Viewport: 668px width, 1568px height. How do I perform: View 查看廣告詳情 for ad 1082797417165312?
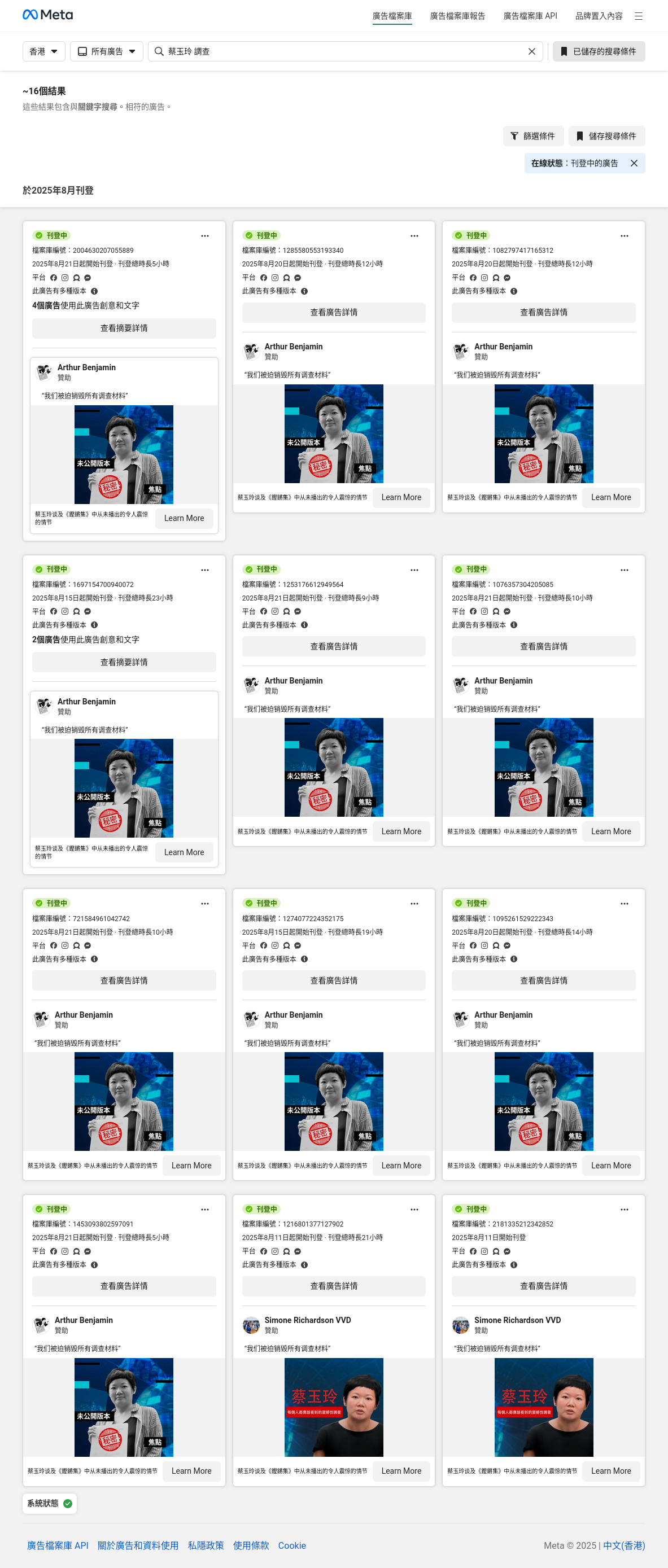pyautogui.click(x=543, y=312)
